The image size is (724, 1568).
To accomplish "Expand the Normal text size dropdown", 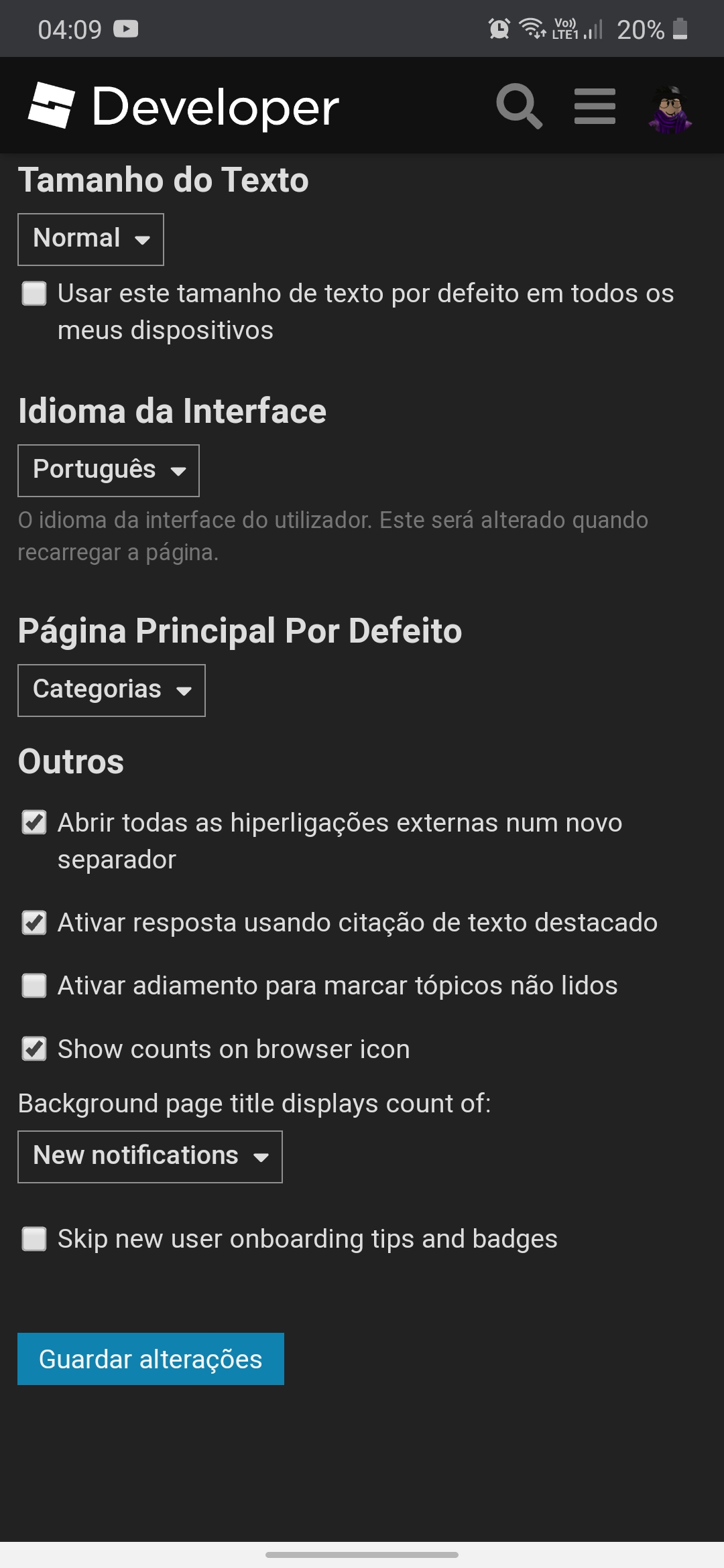I will coord(90,239).
